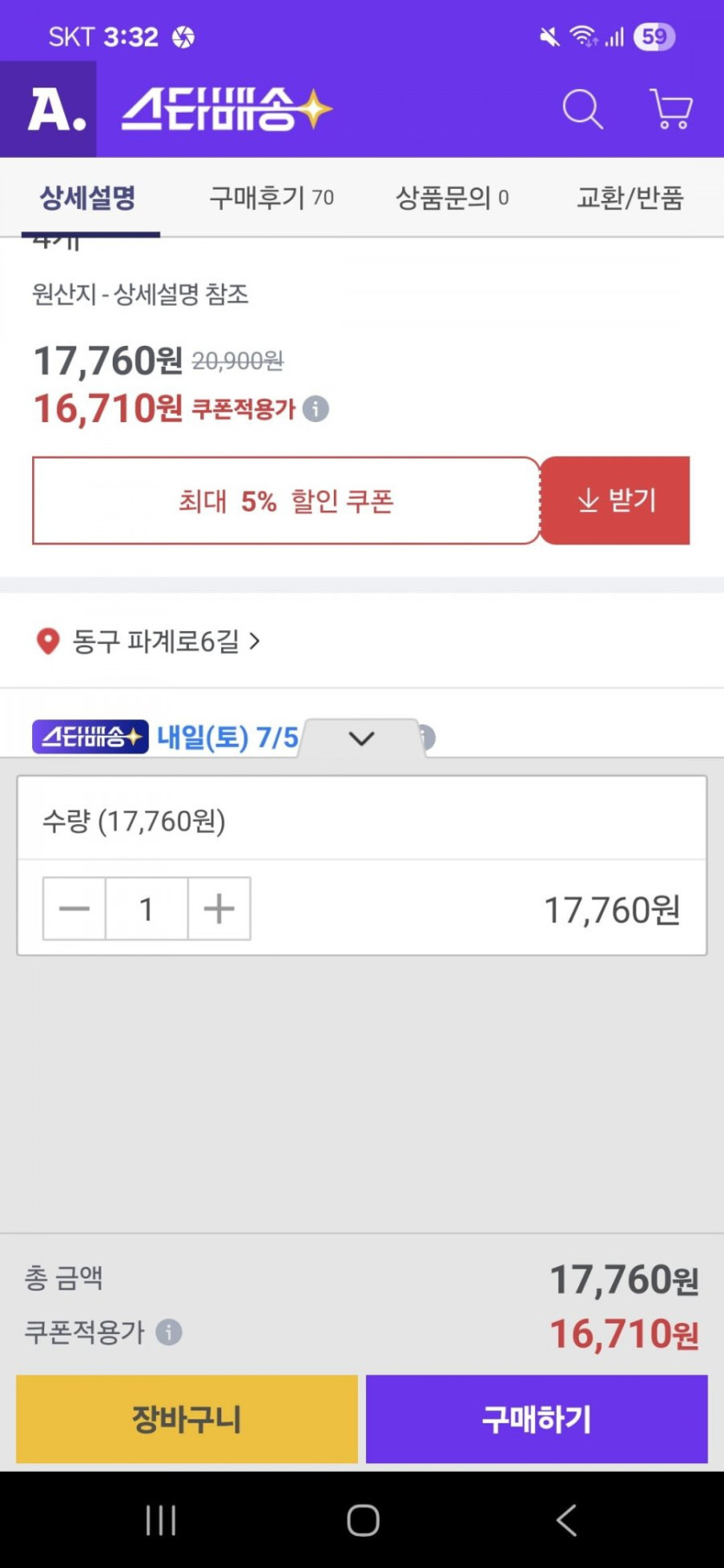Open the search icon in header

(582, 109)
